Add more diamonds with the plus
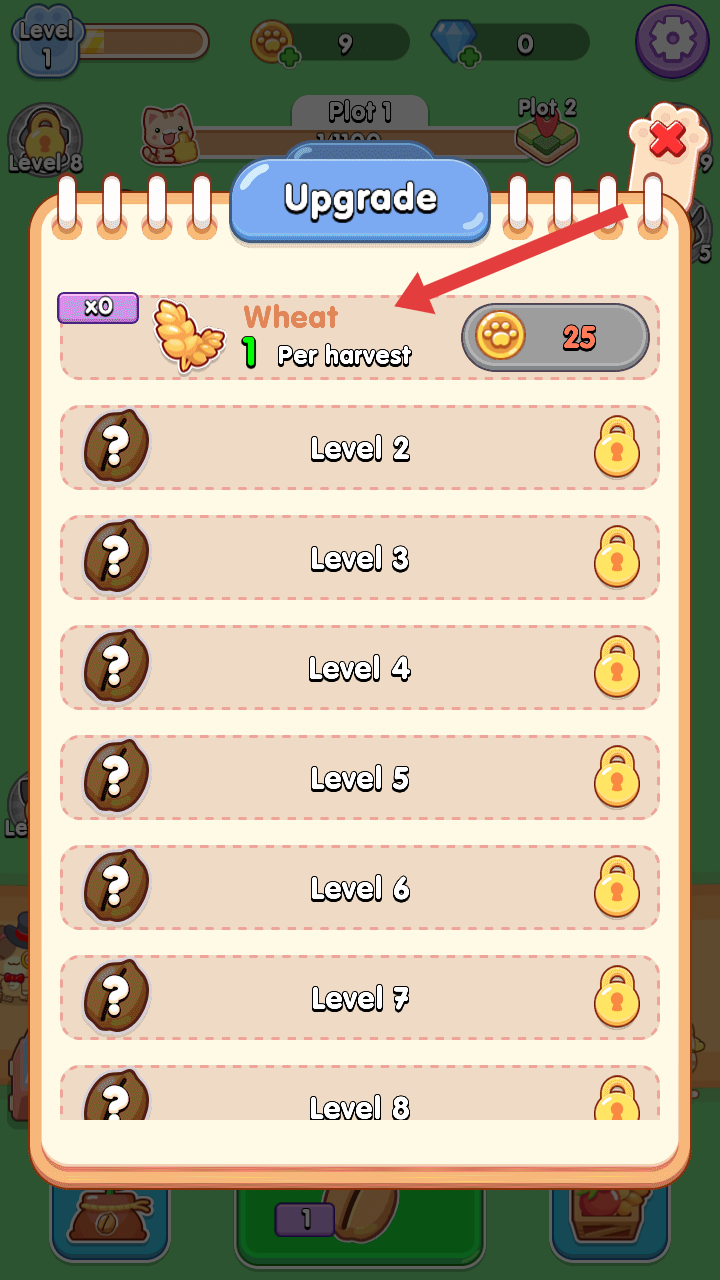Screen dimensions: 720x1280 click(x=470, y=56)
